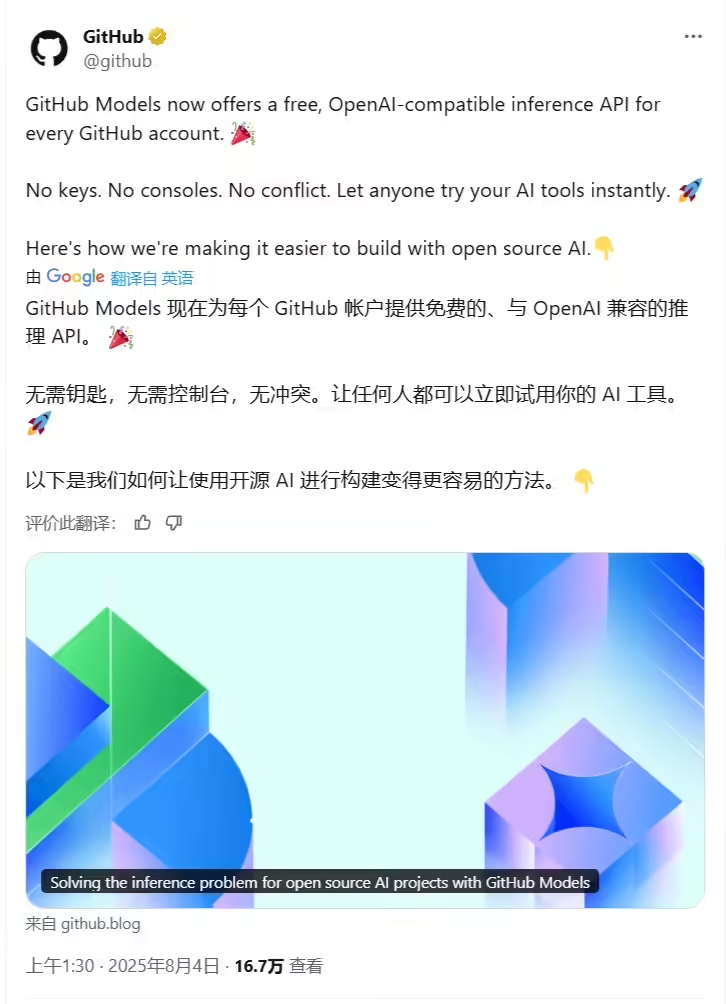The width and height of the screenshot is (726, 1004).
Task: Expand more actions via the three-dot control
Action: pyautogui.click(x=692, y=37)
